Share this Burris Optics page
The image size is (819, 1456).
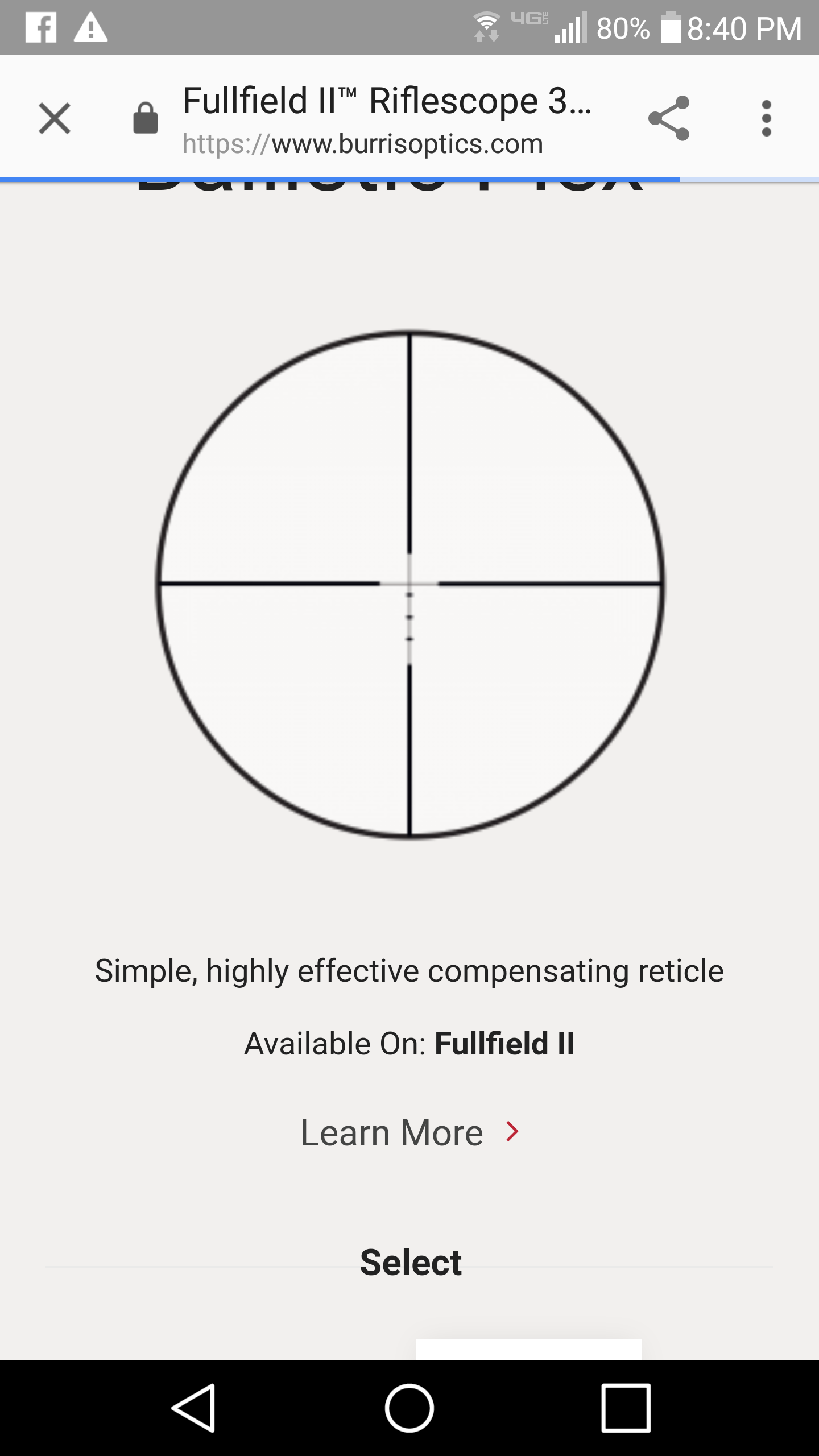tap(669, 118)
